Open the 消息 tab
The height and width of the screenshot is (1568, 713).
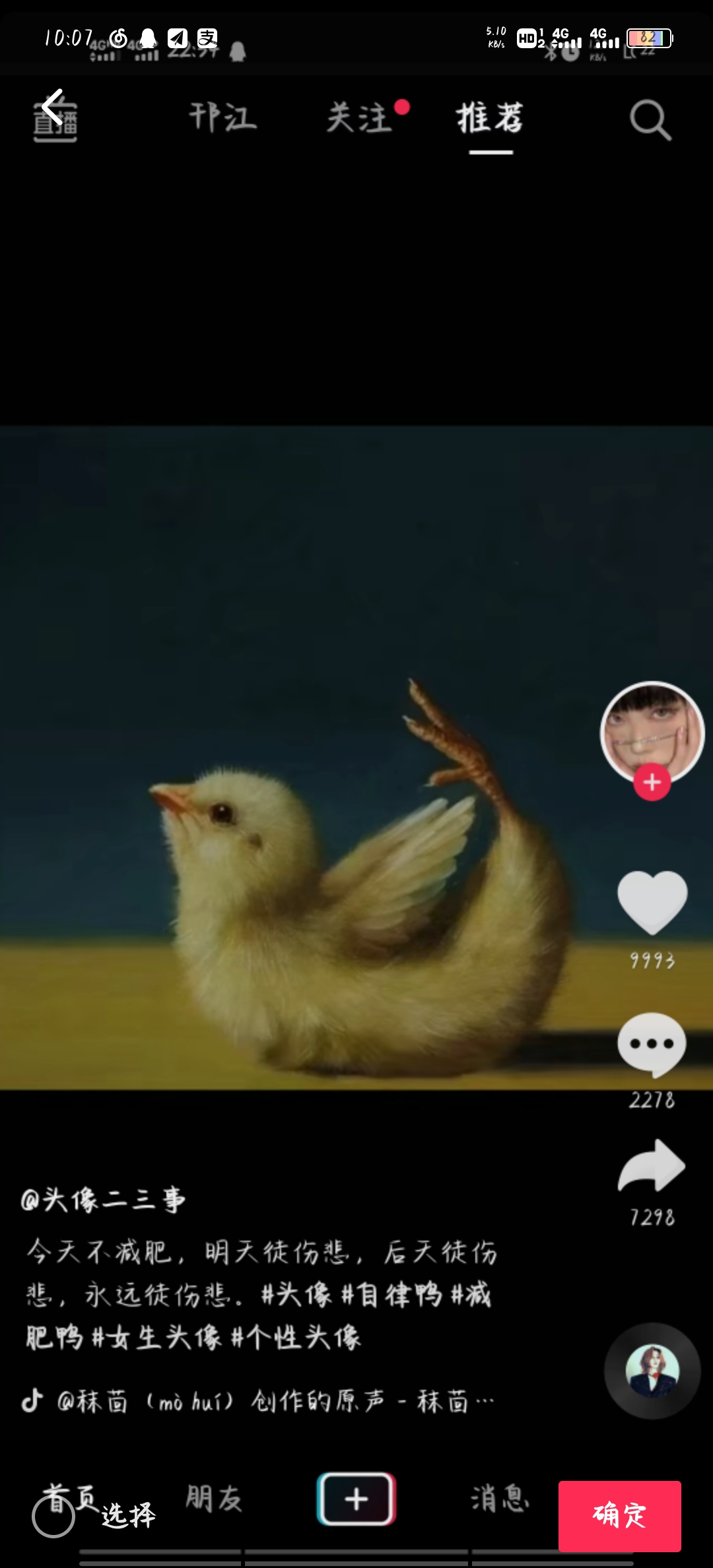[500, 1498]
